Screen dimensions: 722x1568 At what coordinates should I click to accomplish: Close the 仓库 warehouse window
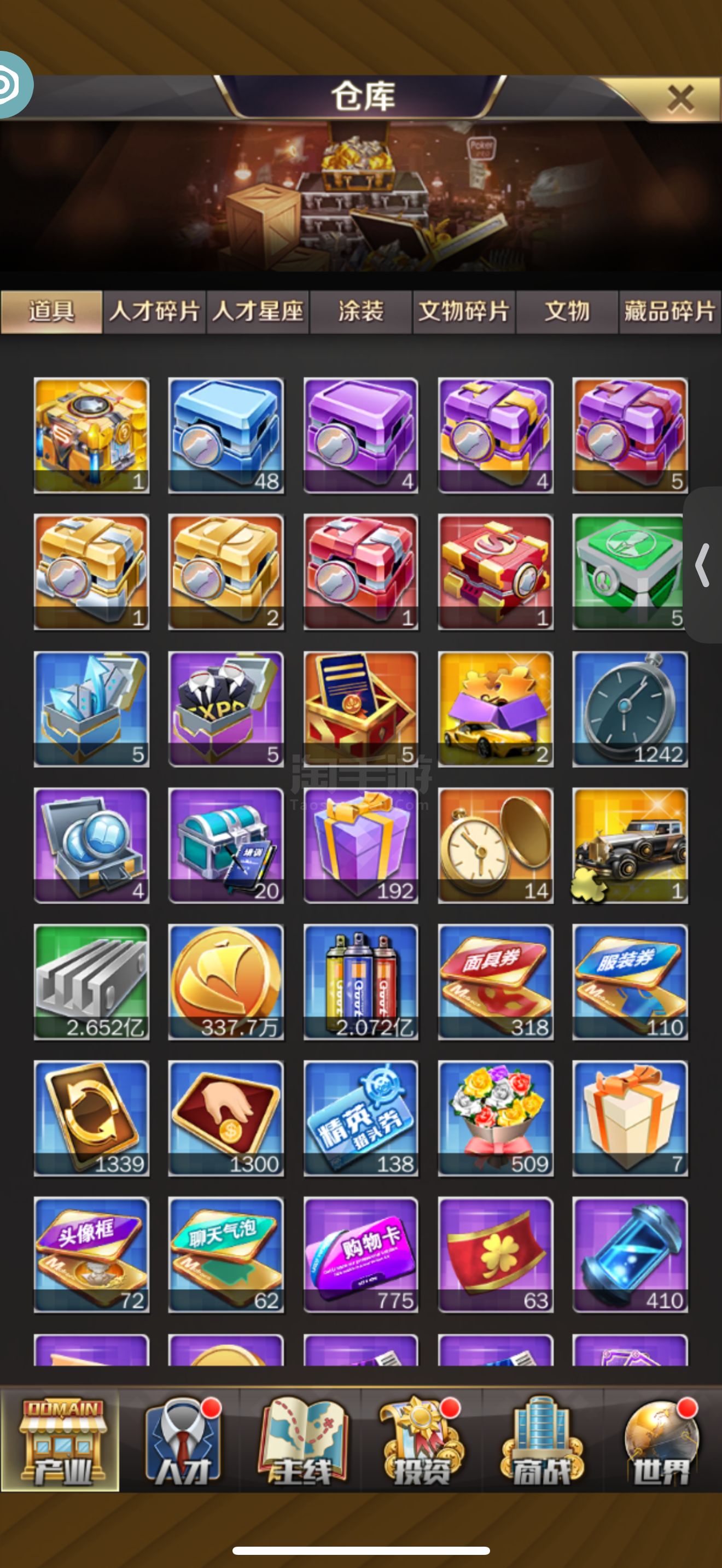pos(680,98)
